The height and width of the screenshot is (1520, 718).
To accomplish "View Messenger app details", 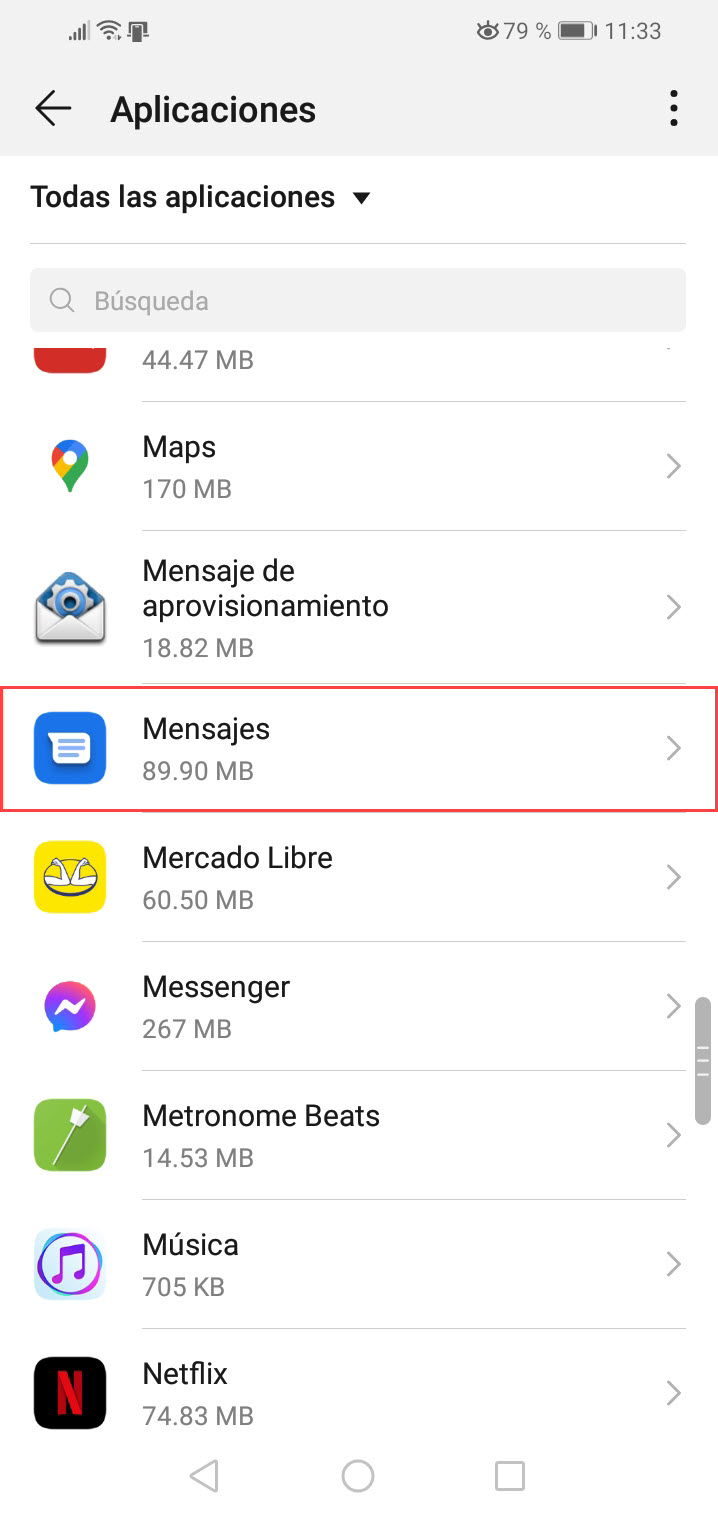I will [360, 1006].
